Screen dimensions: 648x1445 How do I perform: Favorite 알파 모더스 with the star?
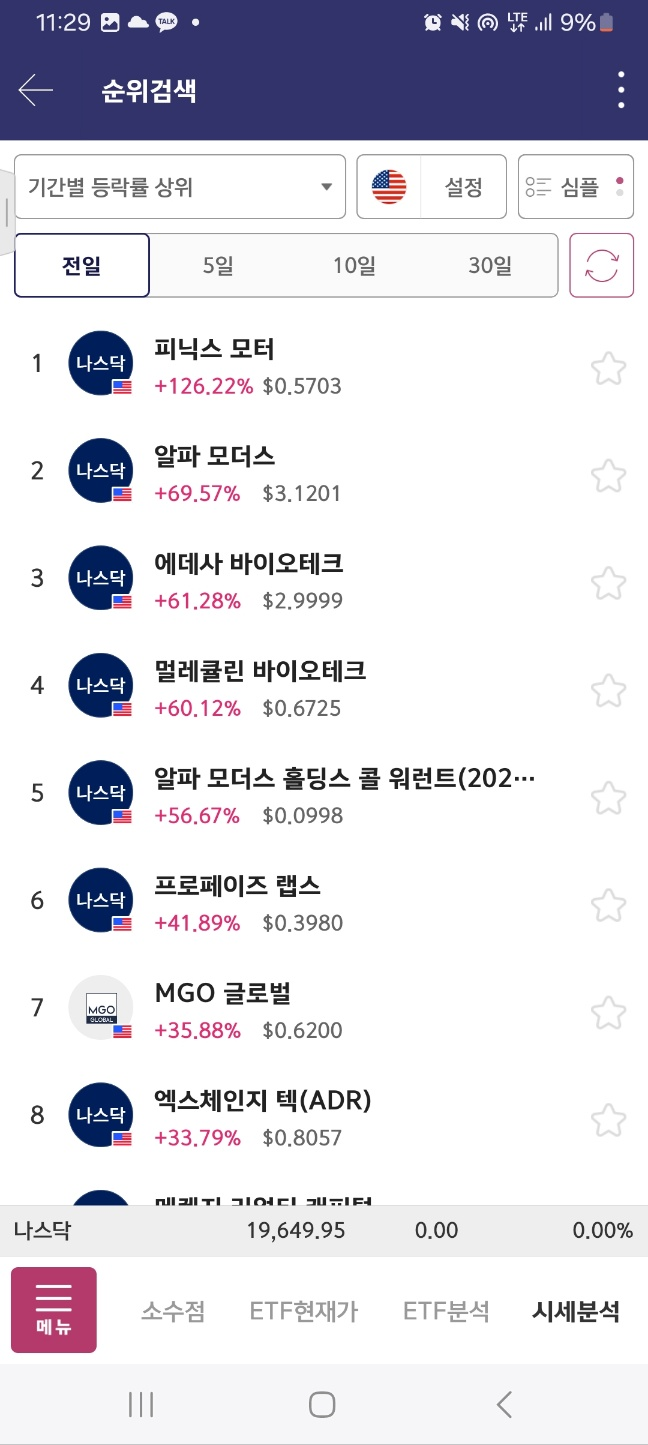click(x=608, y=474)
